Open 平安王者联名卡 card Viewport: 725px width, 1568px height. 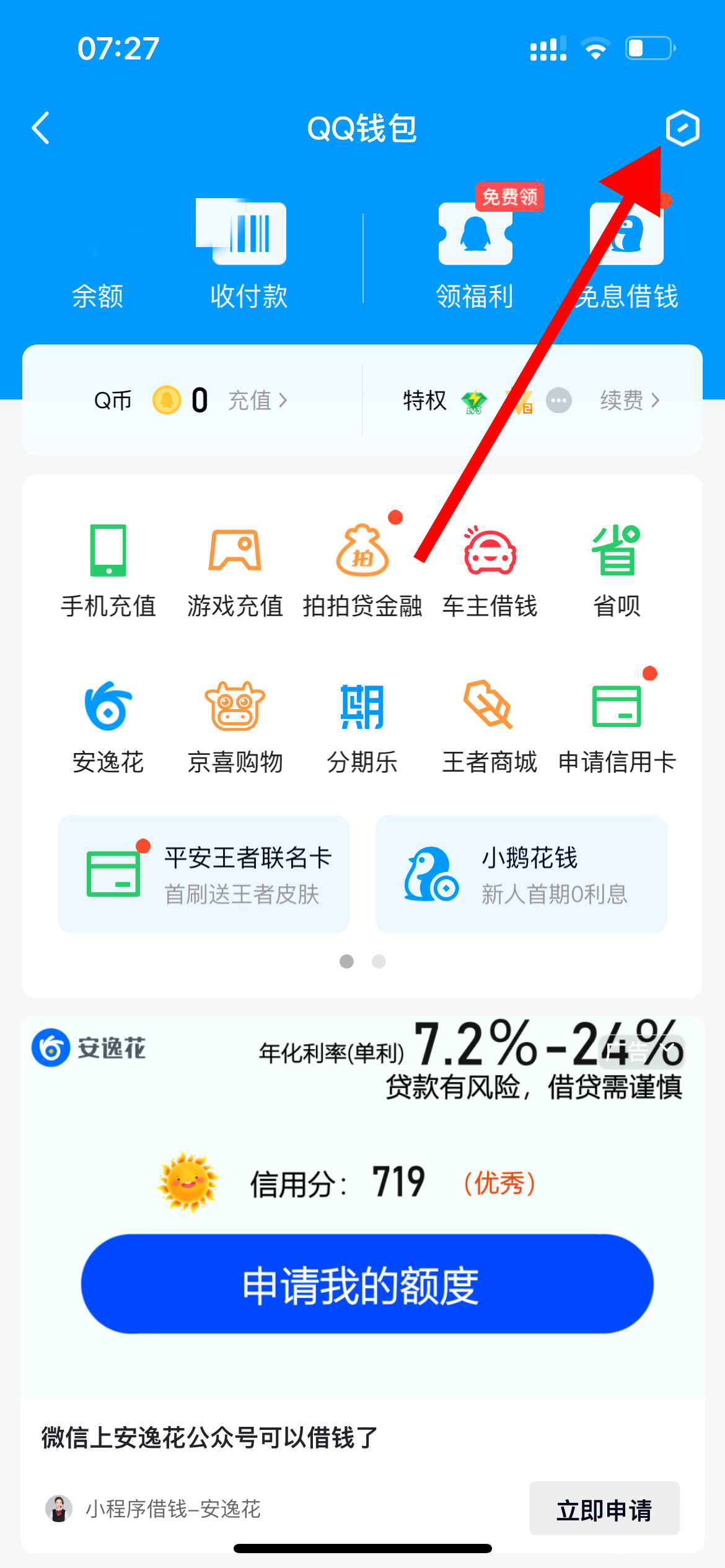pos(204,874)
